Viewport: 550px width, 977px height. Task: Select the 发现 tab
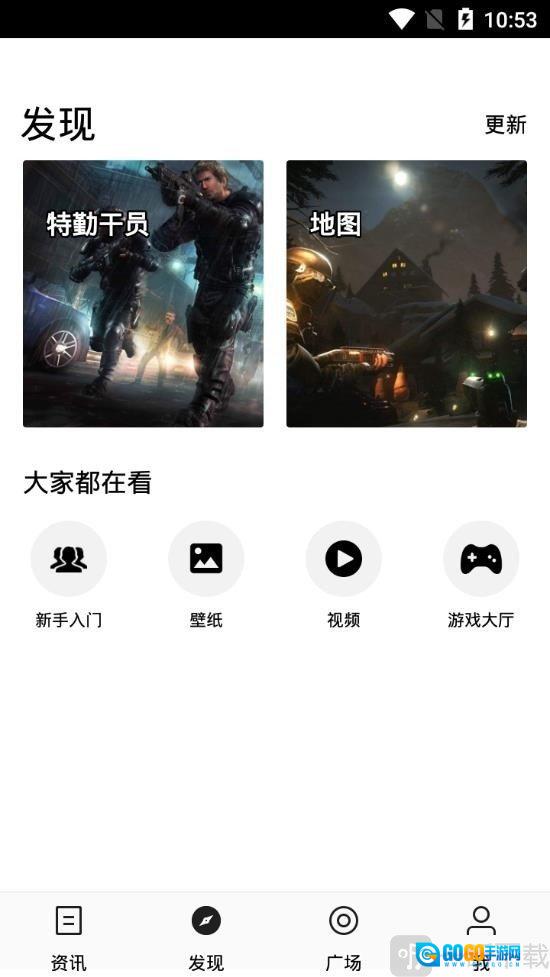pos(206,936)
